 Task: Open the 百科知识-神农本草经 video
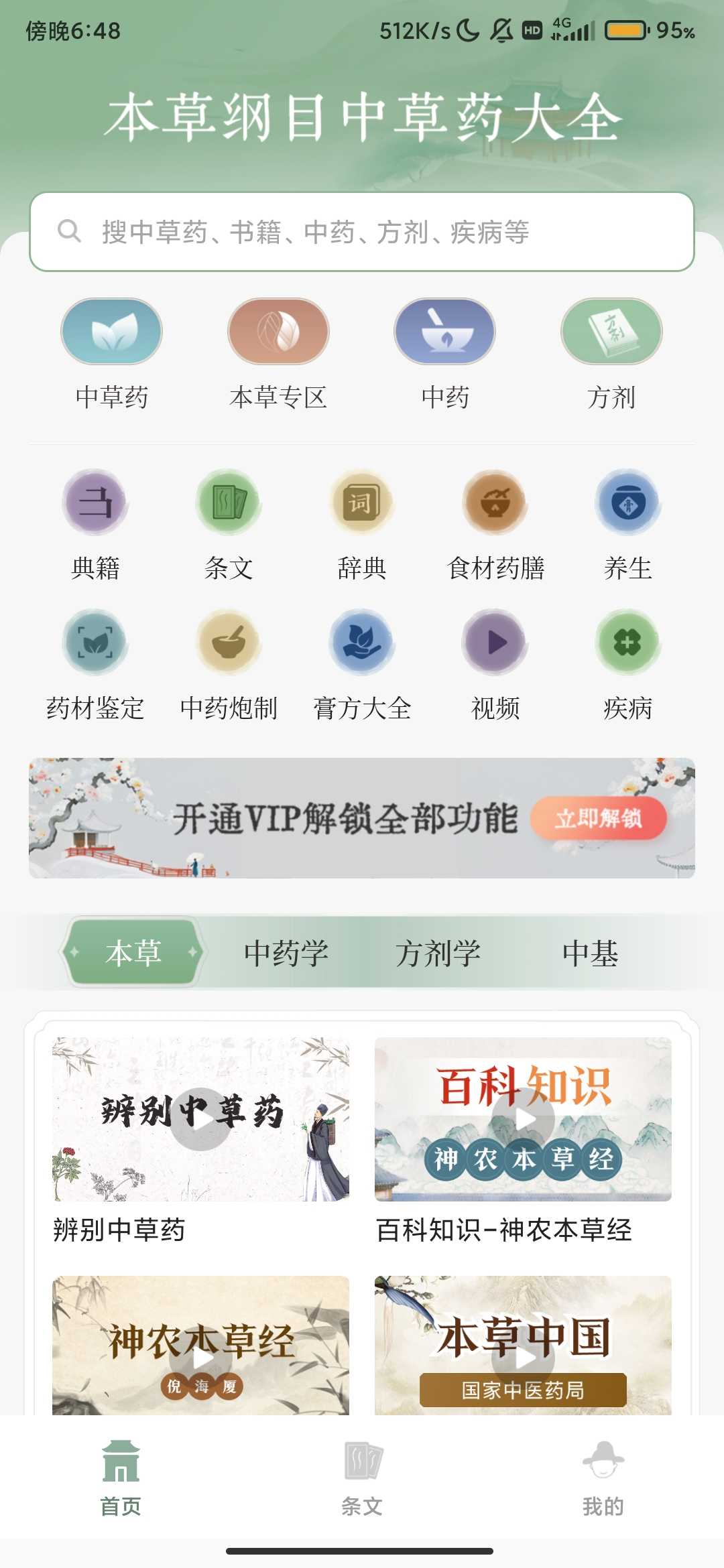(523, 1119)
